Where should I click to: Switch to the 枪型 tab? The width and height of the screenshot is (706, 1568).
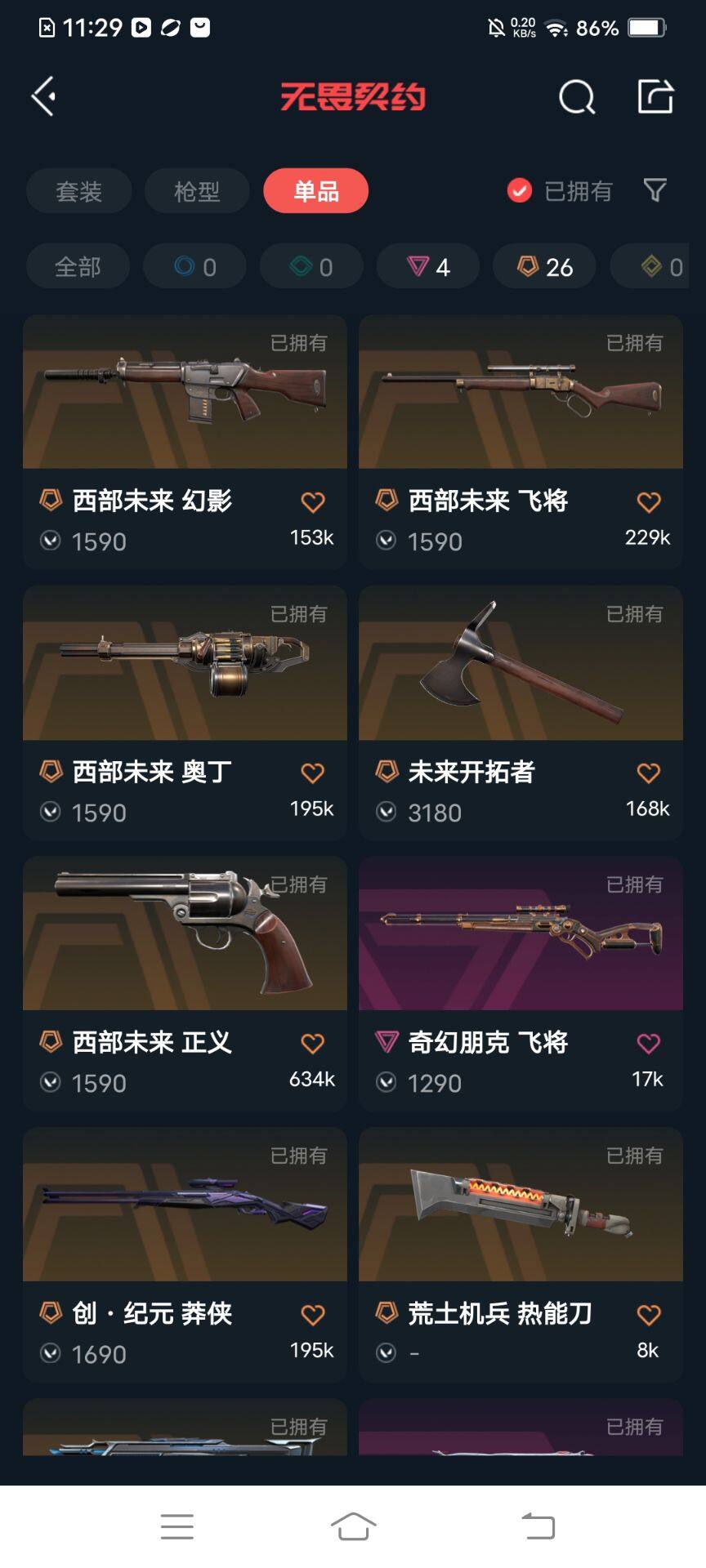pyautogui.click(x=197, y=191)
